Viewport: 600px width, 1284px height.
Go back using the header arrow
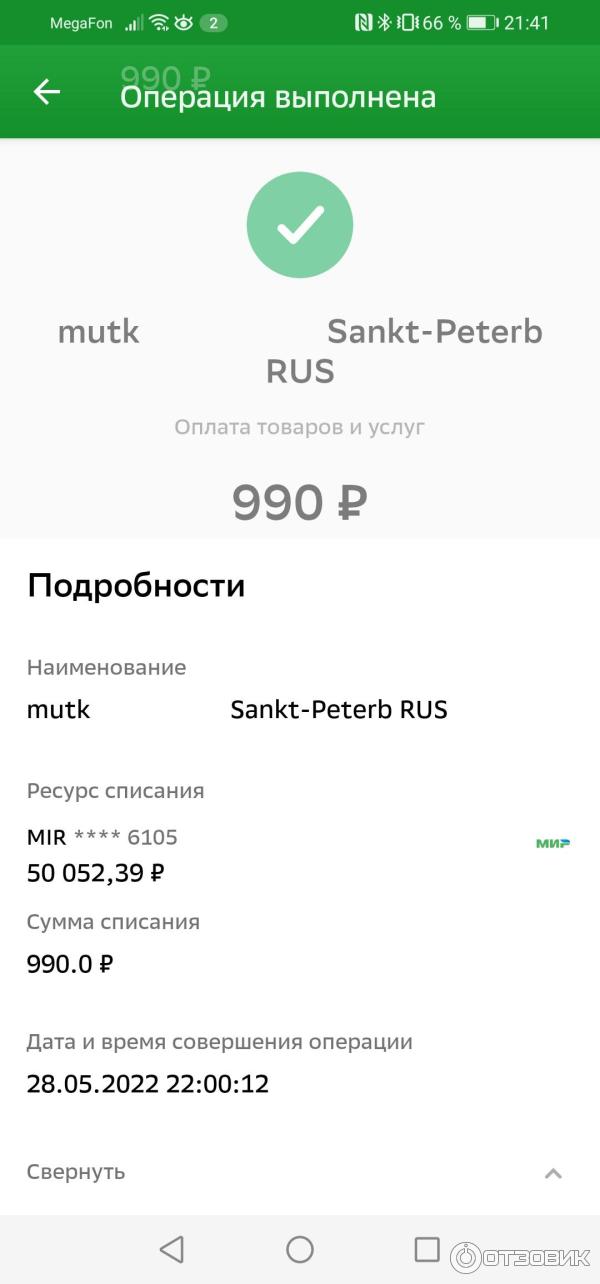pos(47,93)
